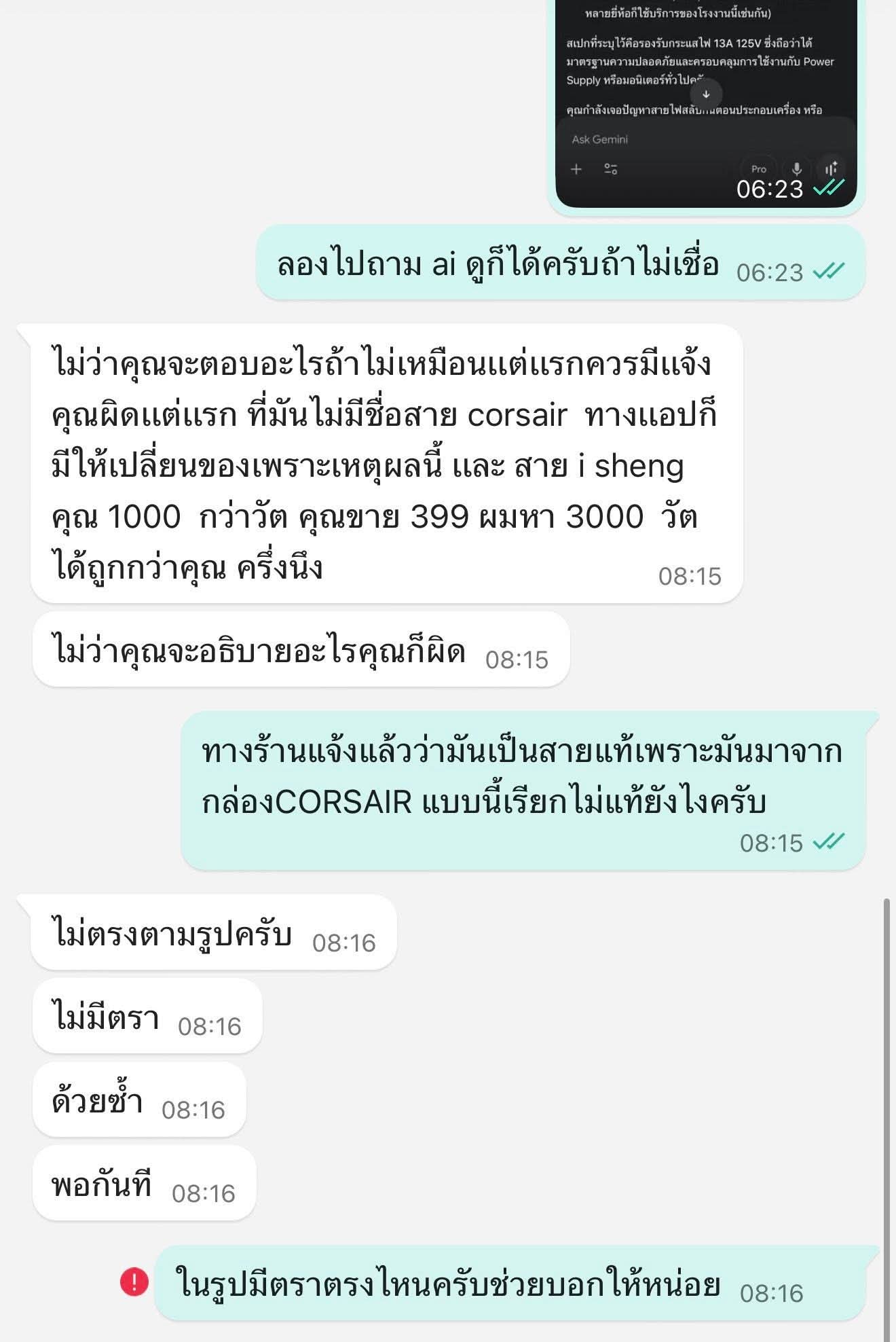Tap the red error icon on the failed message
The width and height of the screenshot is (896, 1342).
click(x=134, y=1283)
